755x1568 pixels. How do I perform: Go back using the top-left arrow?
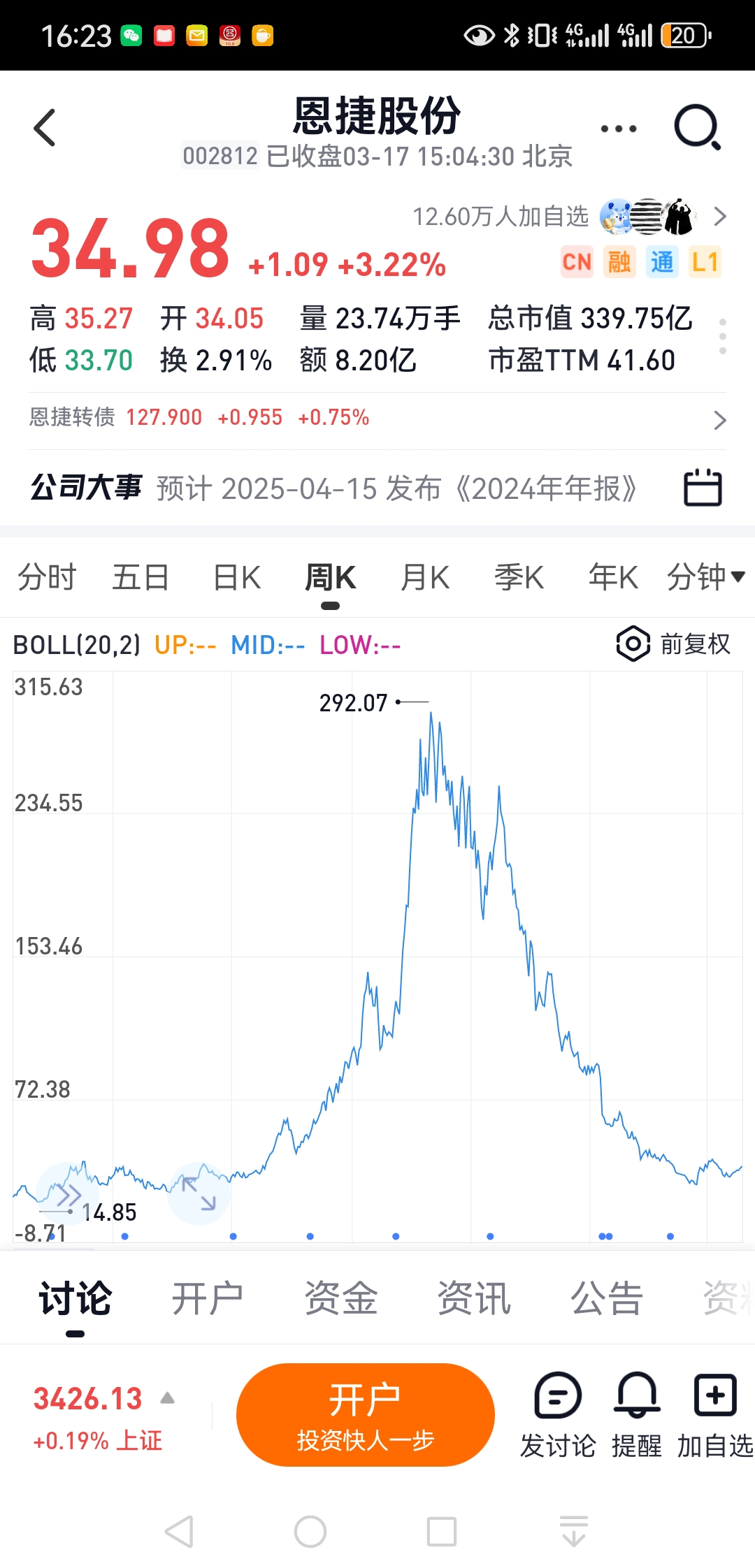tap(45, 128)
